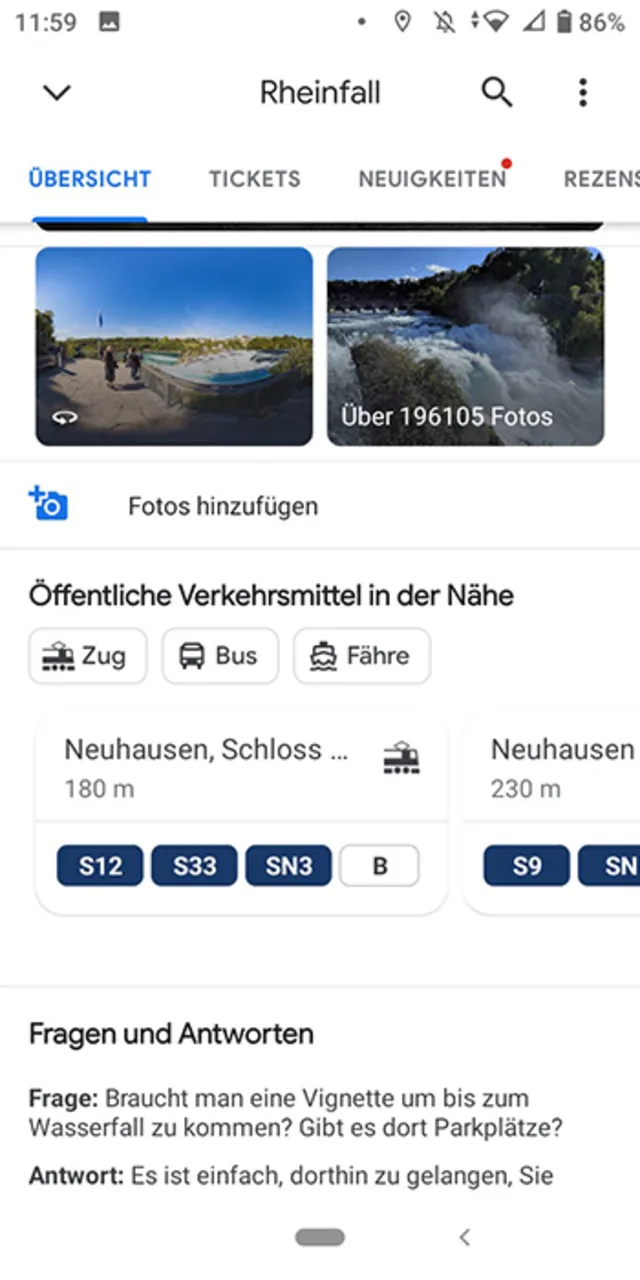Screen dimensions: 640x1280
Task: Open search from the top bar
Action: (497, 93)
